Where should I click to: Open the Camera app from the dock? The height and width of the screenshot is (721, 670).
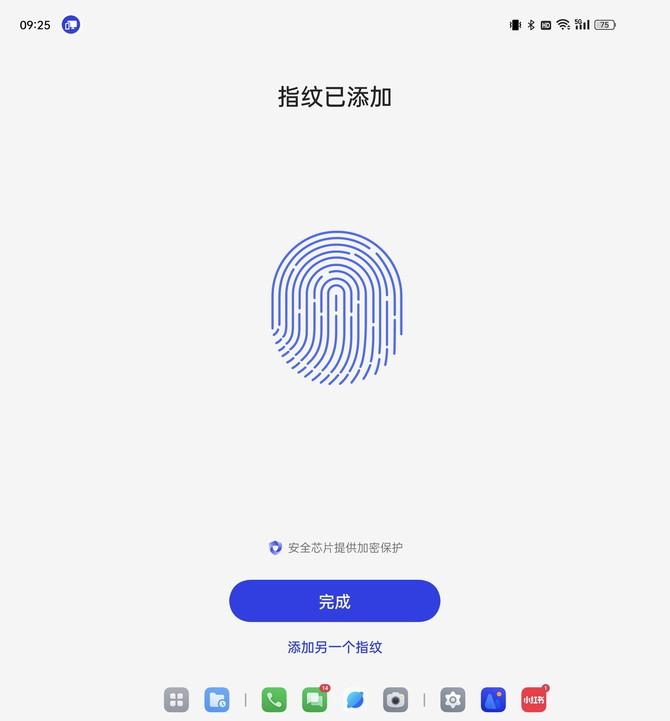[x=396, y=700]
